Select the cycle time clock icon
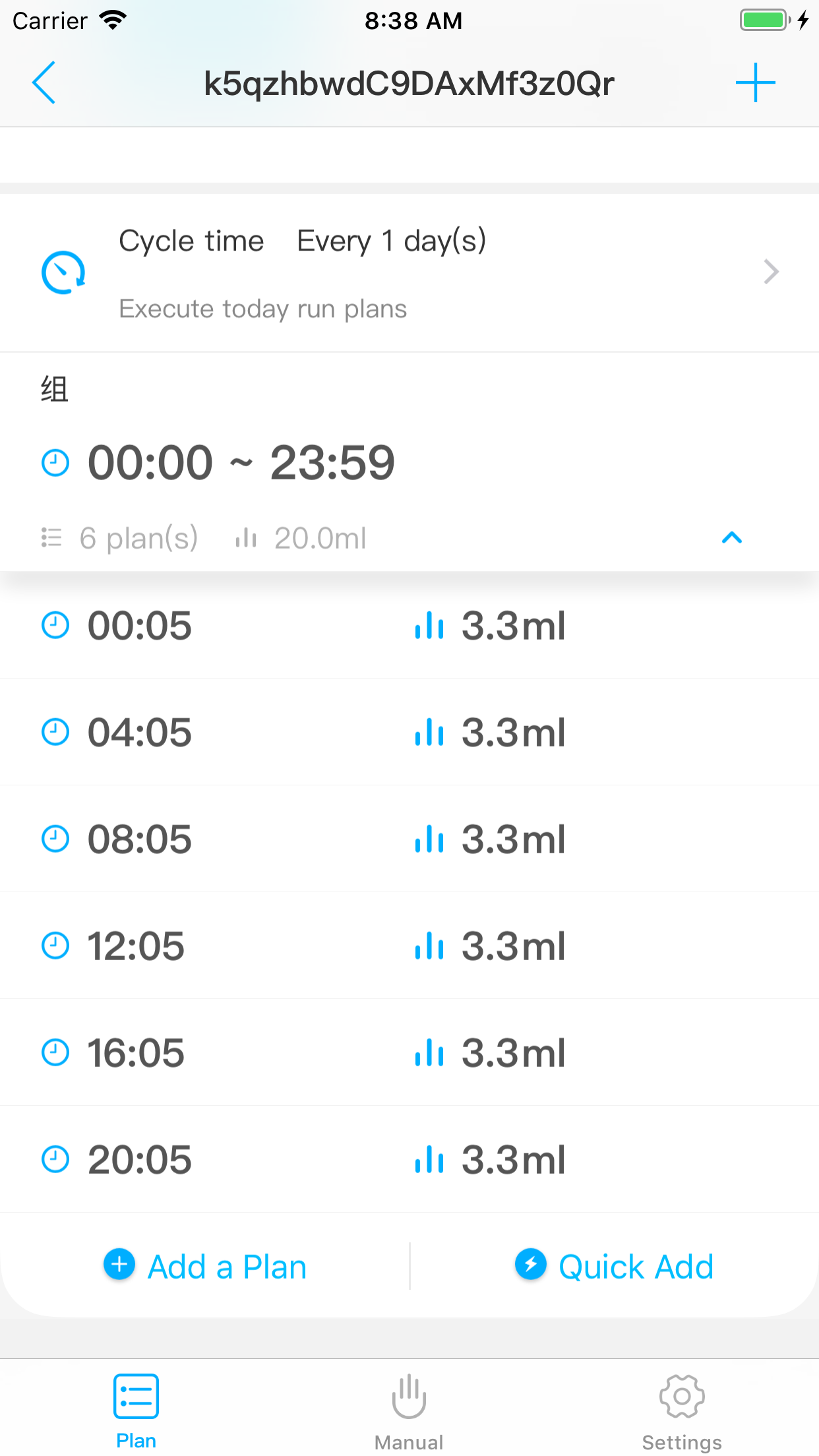Screen dimensions: 819x1456 [x=62, y=272]
